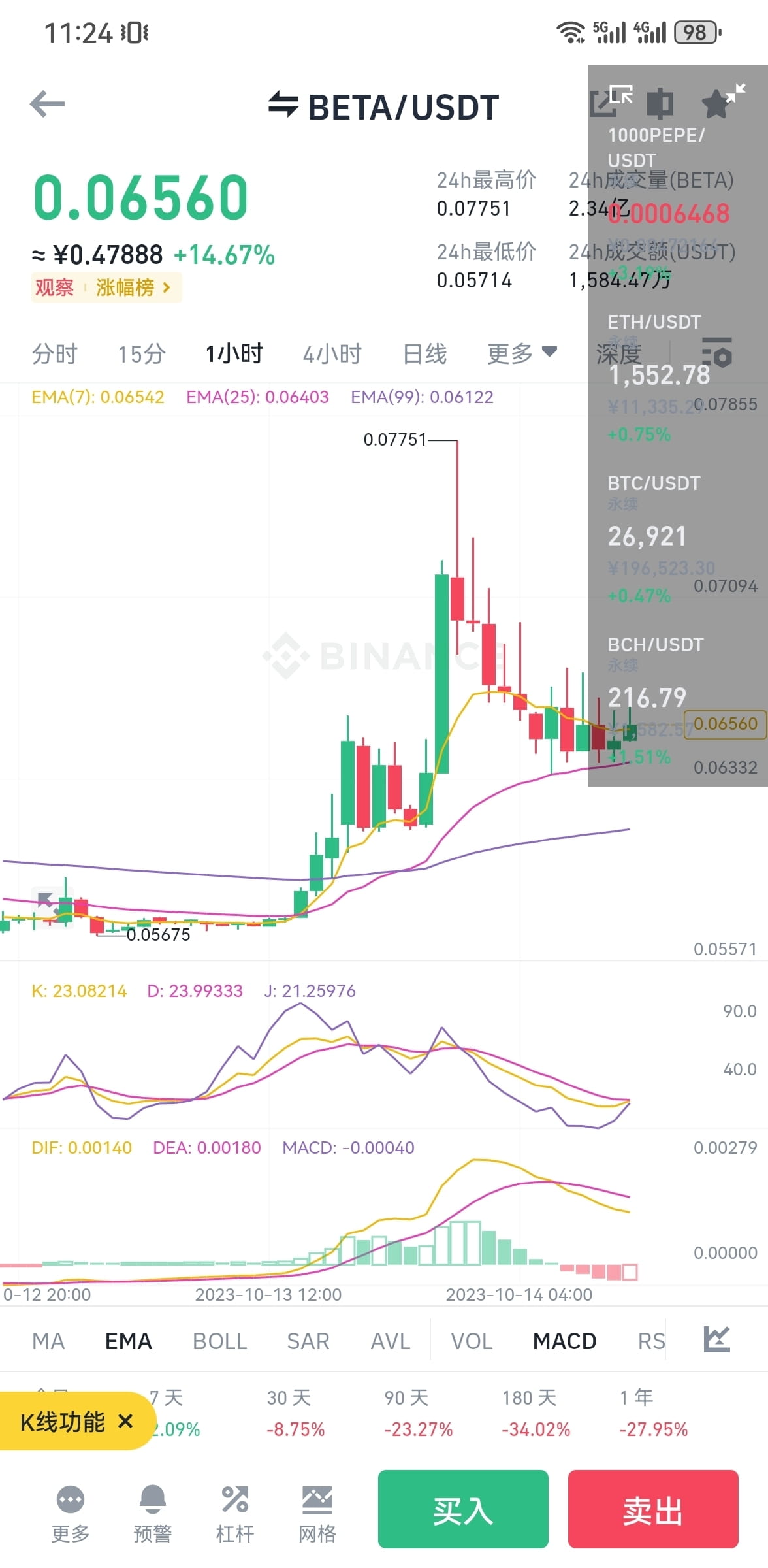Switch to the 4小时 timeframe tab
Viewport: 768px width, 1568px height.
click(x=333, y=353)
